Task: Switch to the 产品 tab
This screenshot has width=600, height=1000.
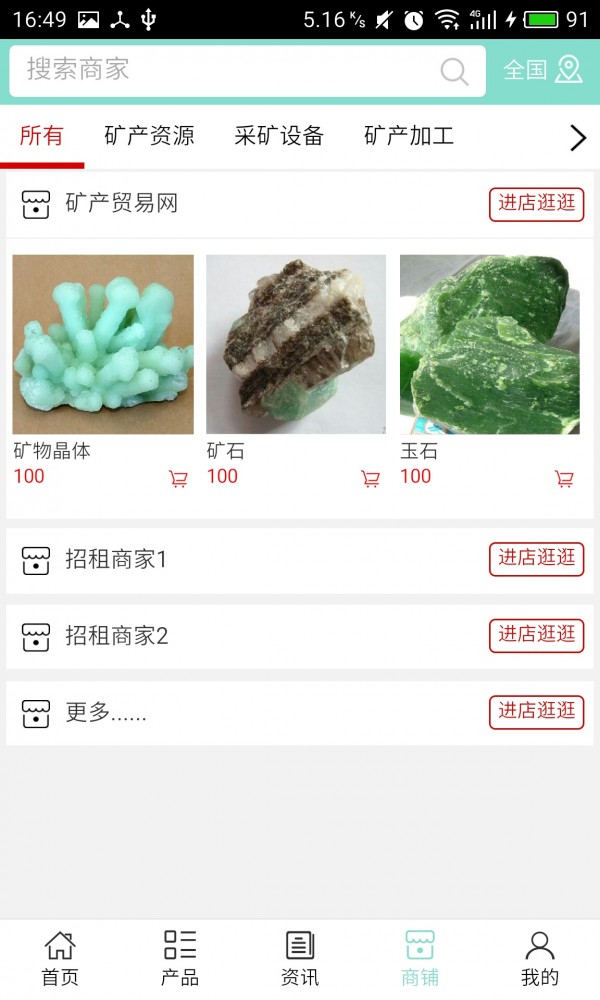Action: pyautogui.click(x=180, y=958)
